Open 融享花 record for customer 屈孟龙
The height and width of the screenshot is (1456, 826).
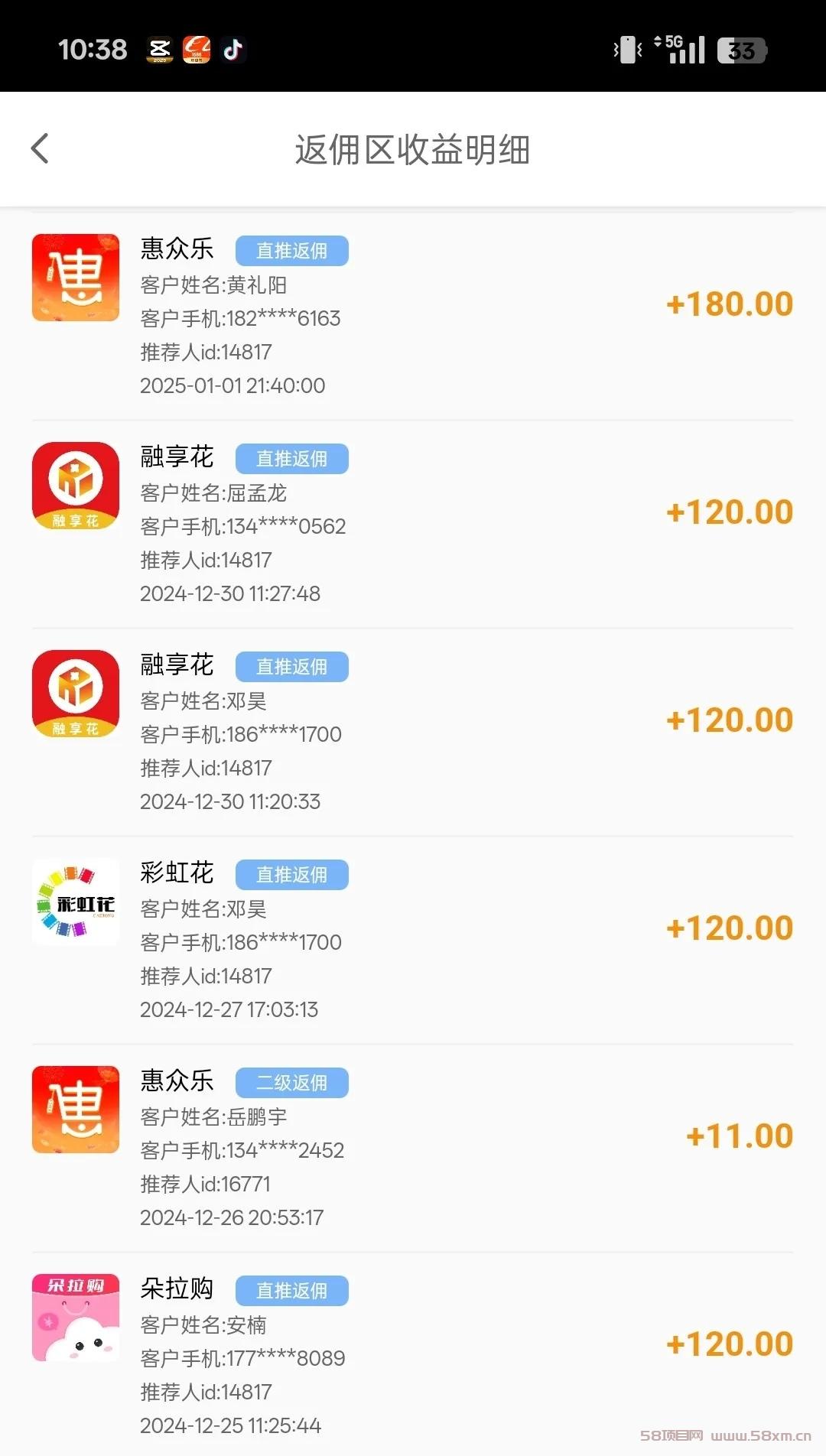tap(413, 524)
